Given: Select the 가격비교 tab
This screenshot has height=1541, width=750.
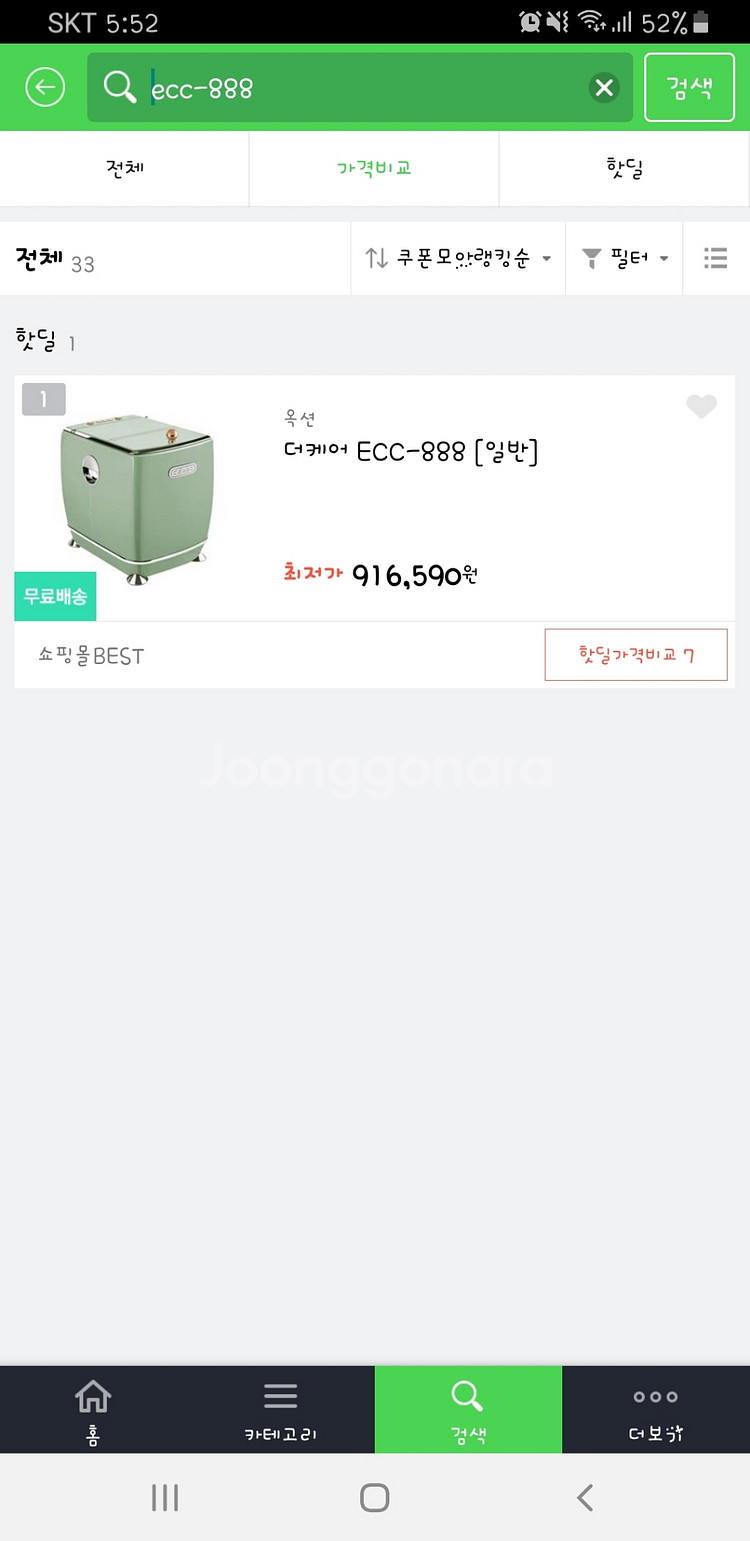Looking at the screenshot, I should pyautogui.click(x=374, y=168).
